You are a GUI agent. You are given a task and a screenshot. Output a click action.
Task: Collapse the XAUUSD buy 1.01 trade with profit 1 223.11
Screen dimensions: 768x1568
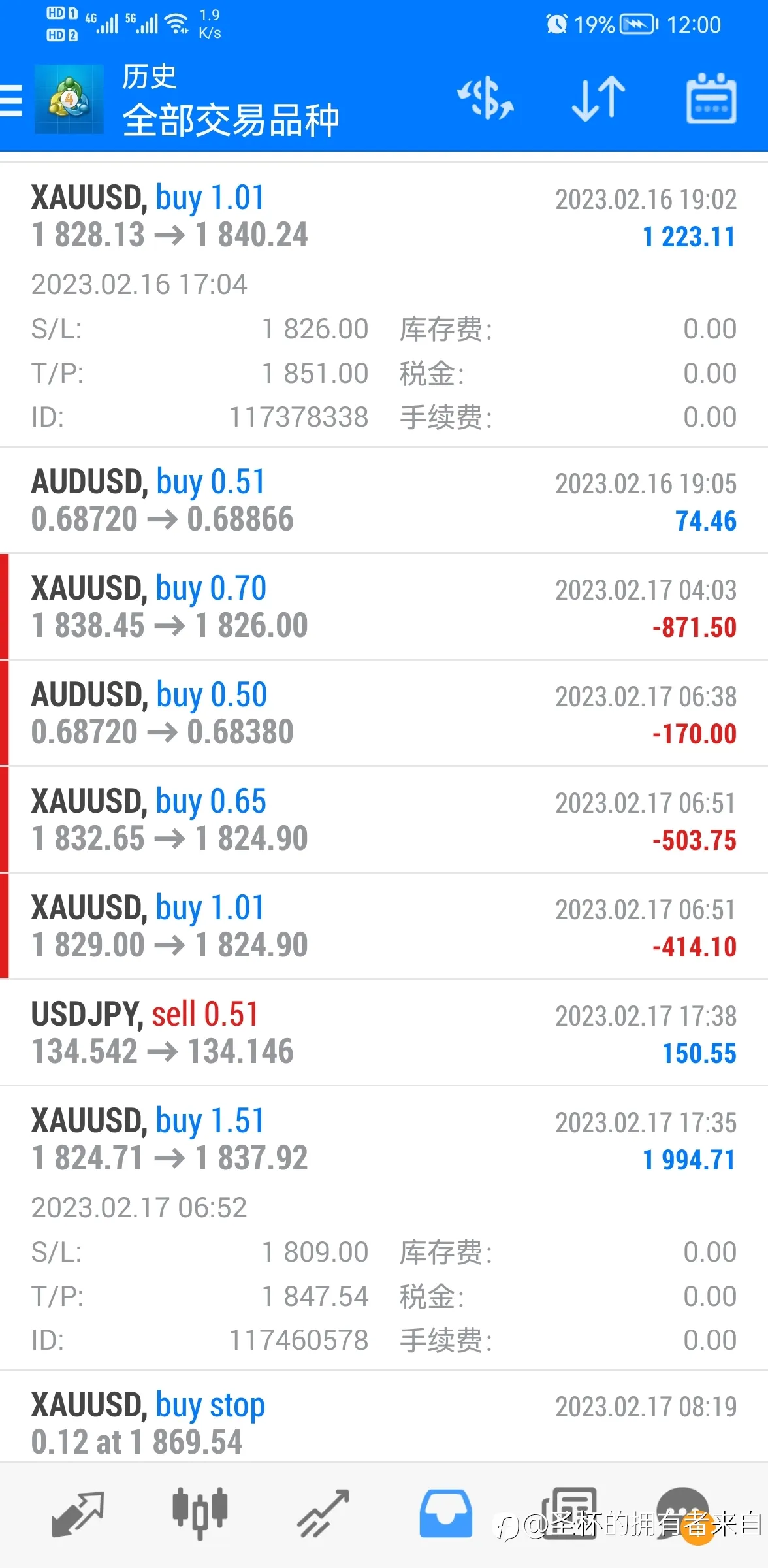coord(384,304)
